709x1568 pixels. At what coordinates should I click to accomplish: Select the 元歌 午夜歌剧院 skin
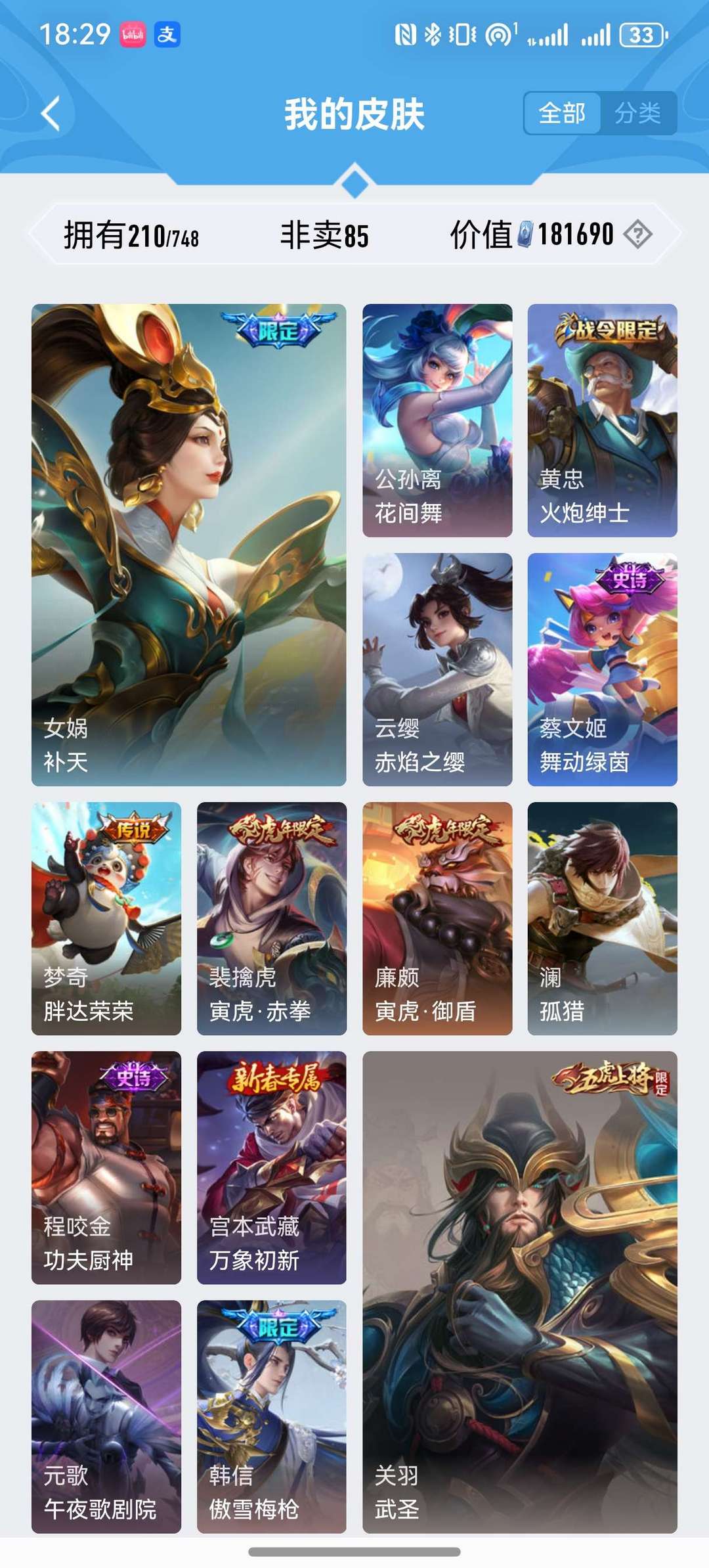106,1416
